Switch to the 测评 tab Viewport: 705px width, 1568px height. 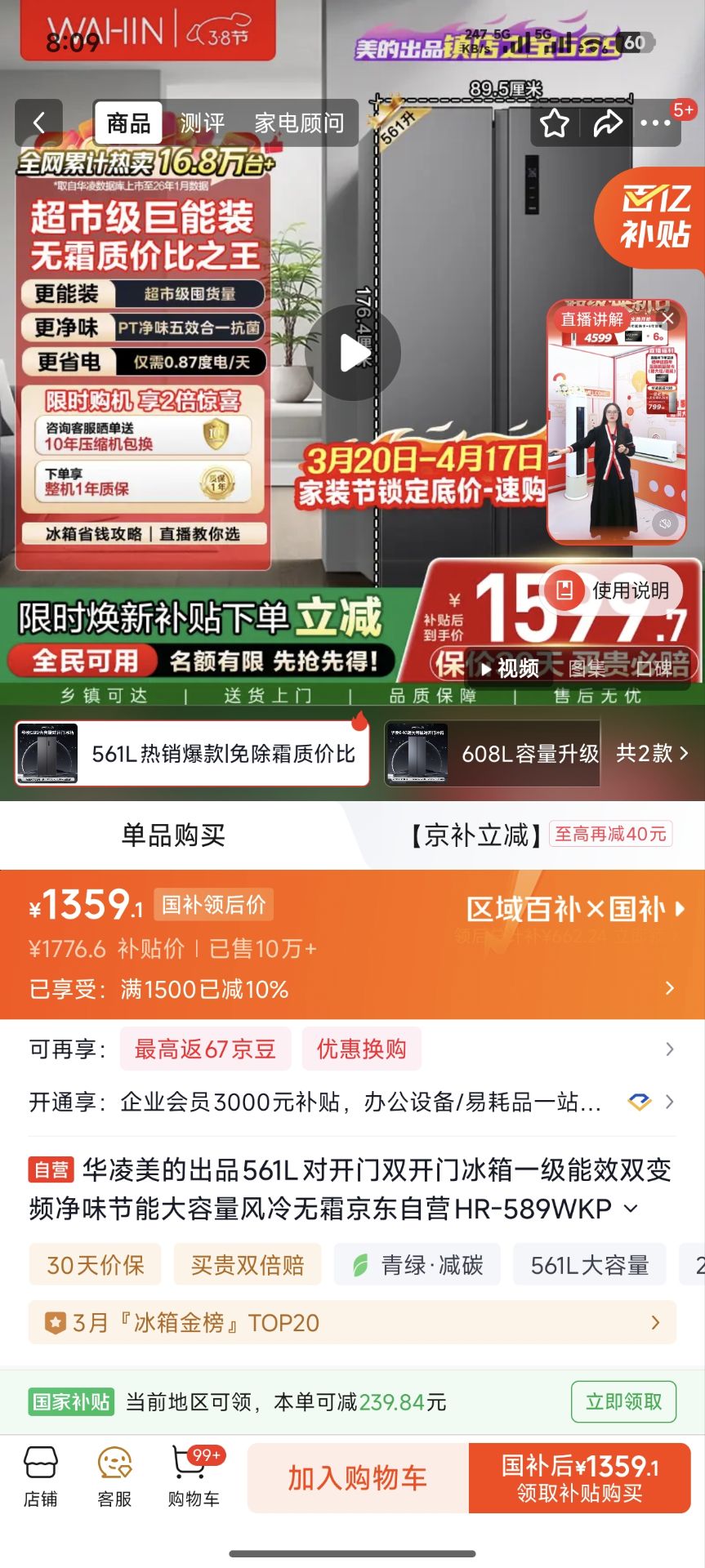pos(202,123)
